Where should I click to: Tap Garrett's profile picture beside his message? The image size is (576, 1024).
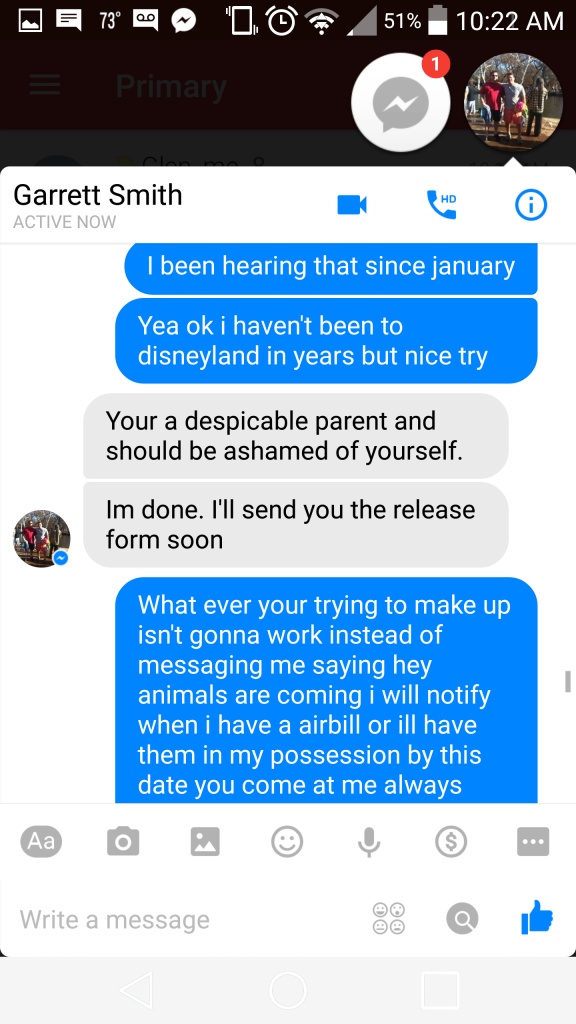pos(42,539)
